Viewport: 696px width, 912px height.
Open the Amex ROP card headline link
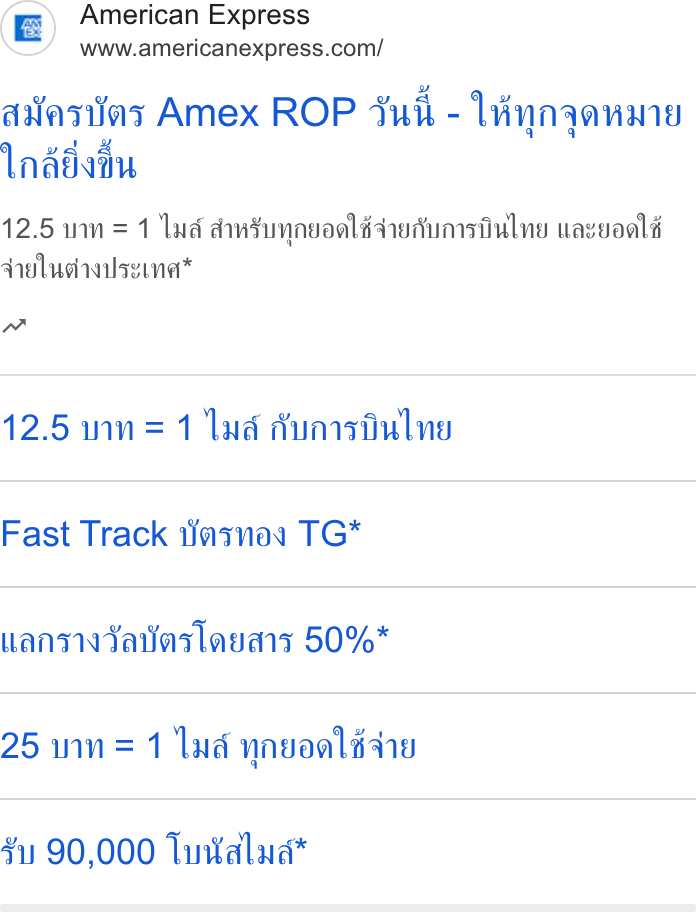click(341, 137)
